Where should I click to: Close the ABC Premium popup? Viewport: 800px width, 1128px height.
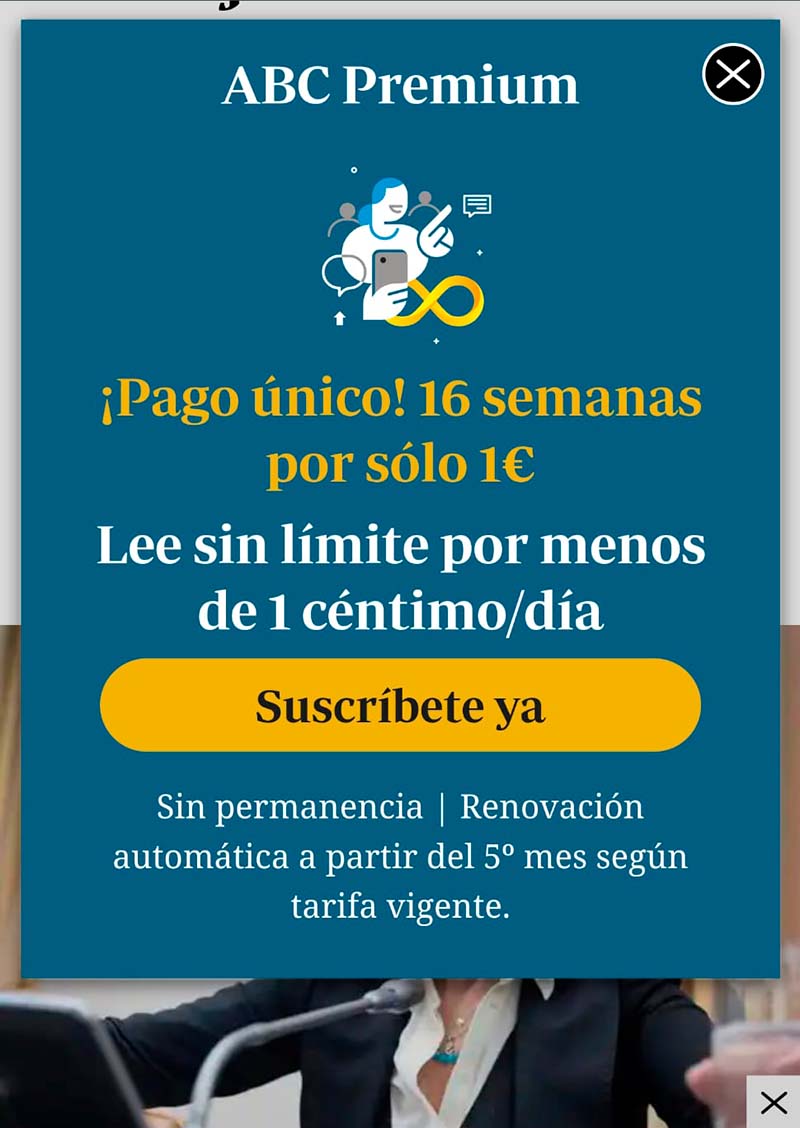pos(733,74)
